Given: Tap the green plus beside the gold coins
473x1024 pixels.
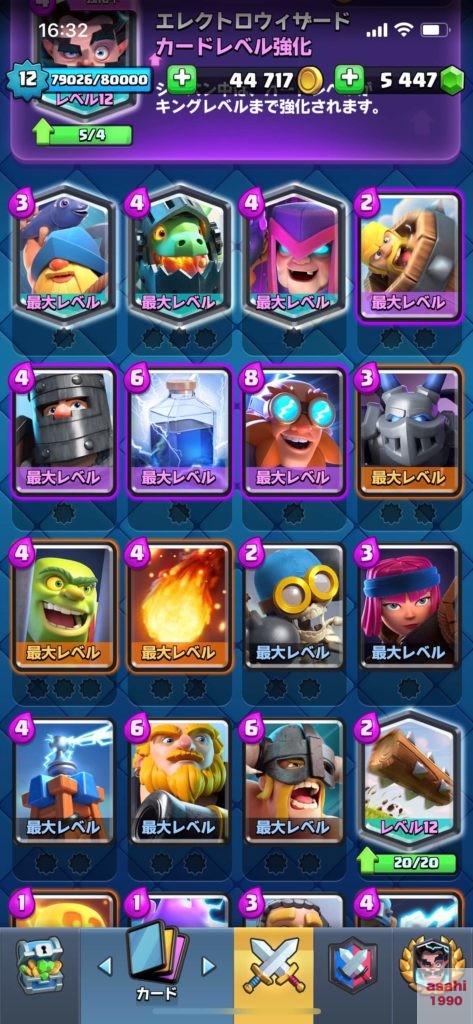Looking at the screenshot, I should 182,80.
